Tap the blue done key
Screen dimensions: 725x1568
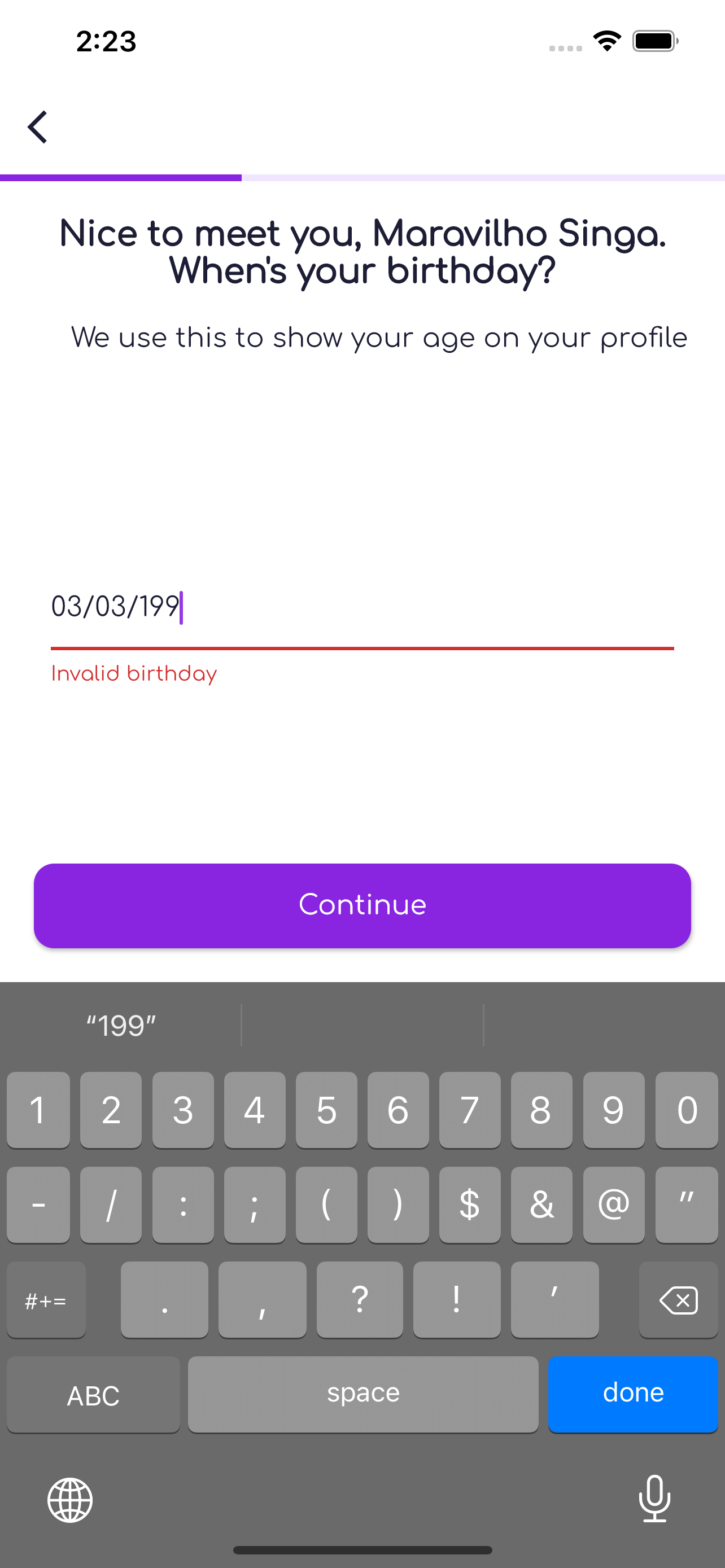[632, 1393]
